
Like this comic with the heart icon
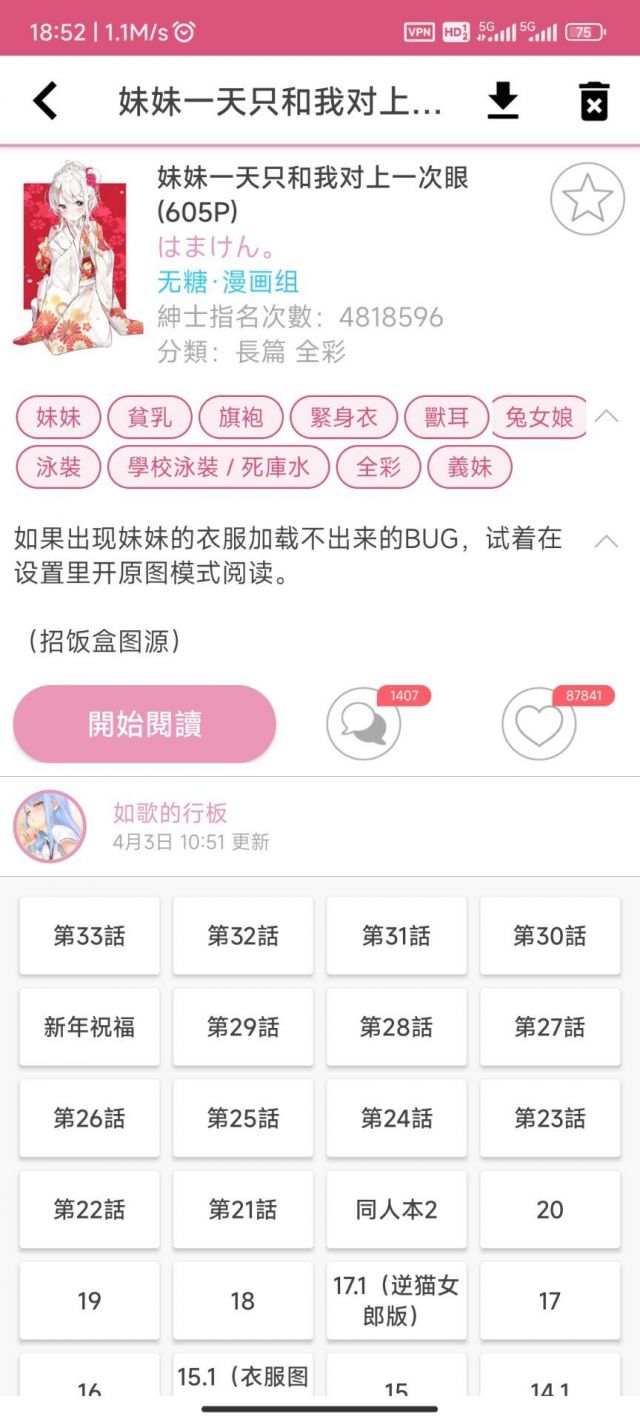coord(539,723)
